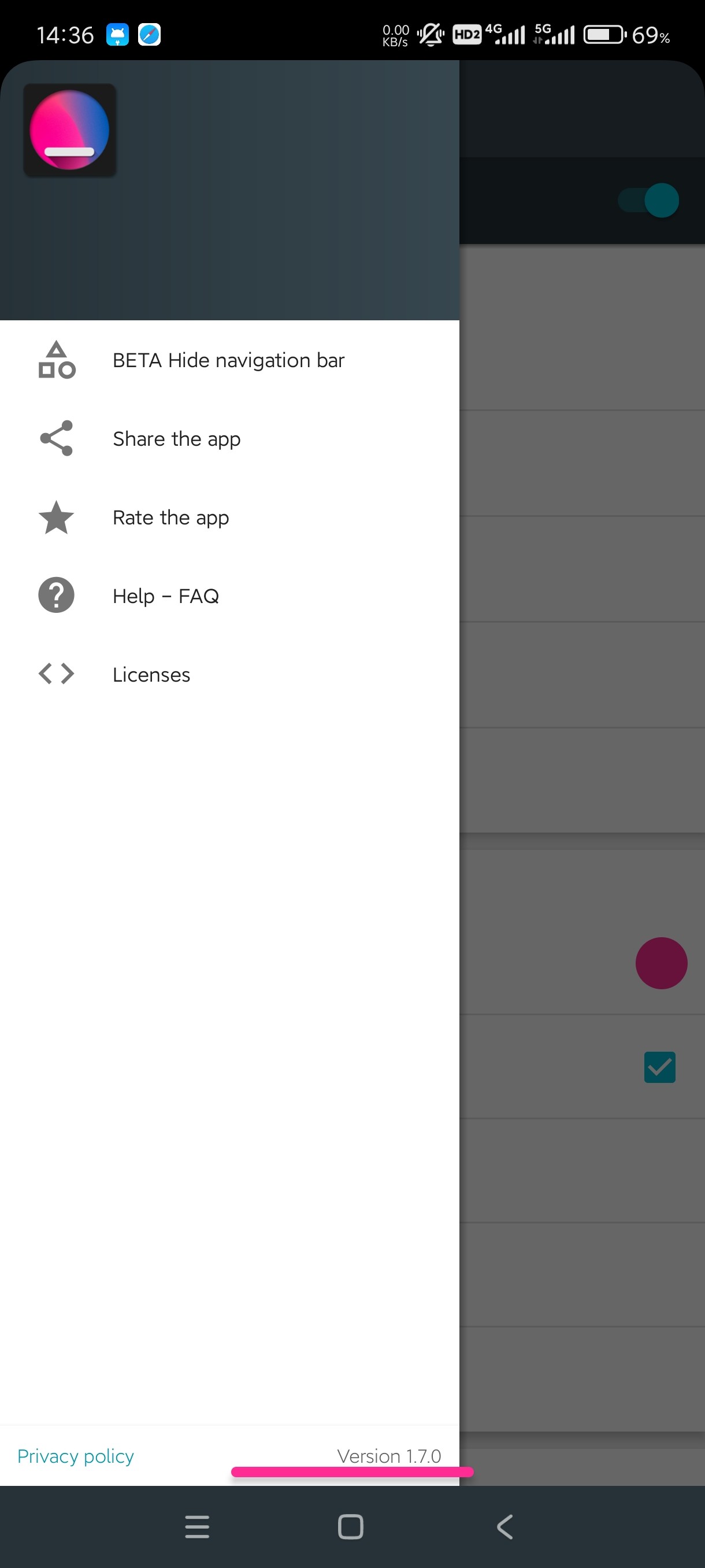This screenshot has height=1568, width=705.
Task: Go back with system back button
Action: 505,1526
